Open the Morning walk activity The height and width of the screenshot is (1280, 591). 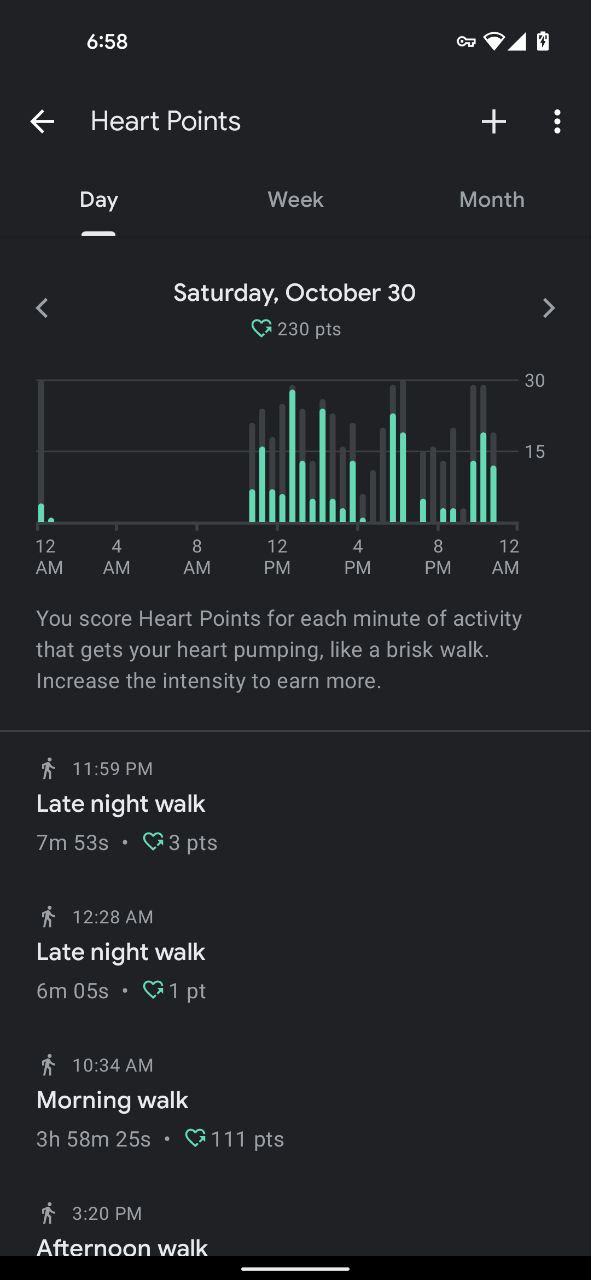[x=295, y=1102]
